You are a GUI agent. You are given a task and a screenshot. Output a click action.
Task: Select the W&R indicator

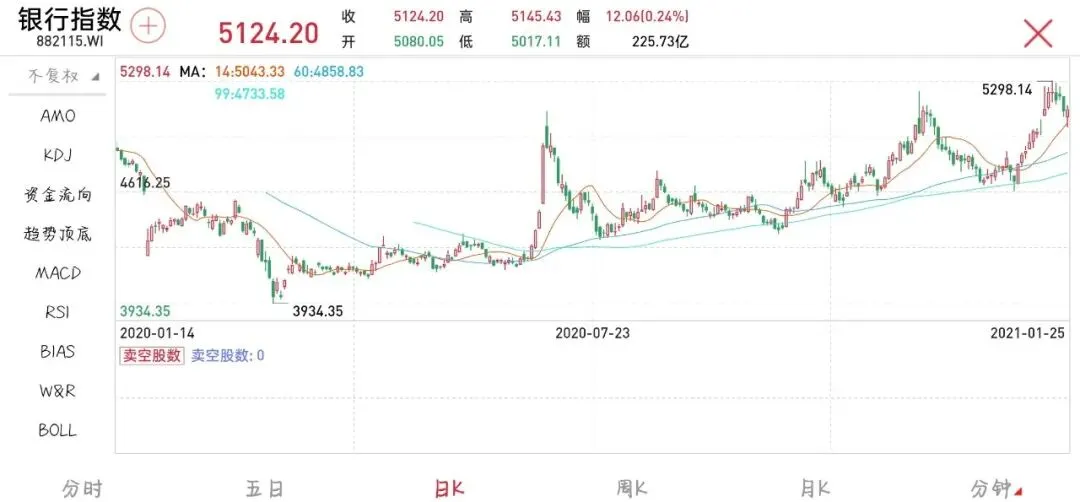point(58,391)
